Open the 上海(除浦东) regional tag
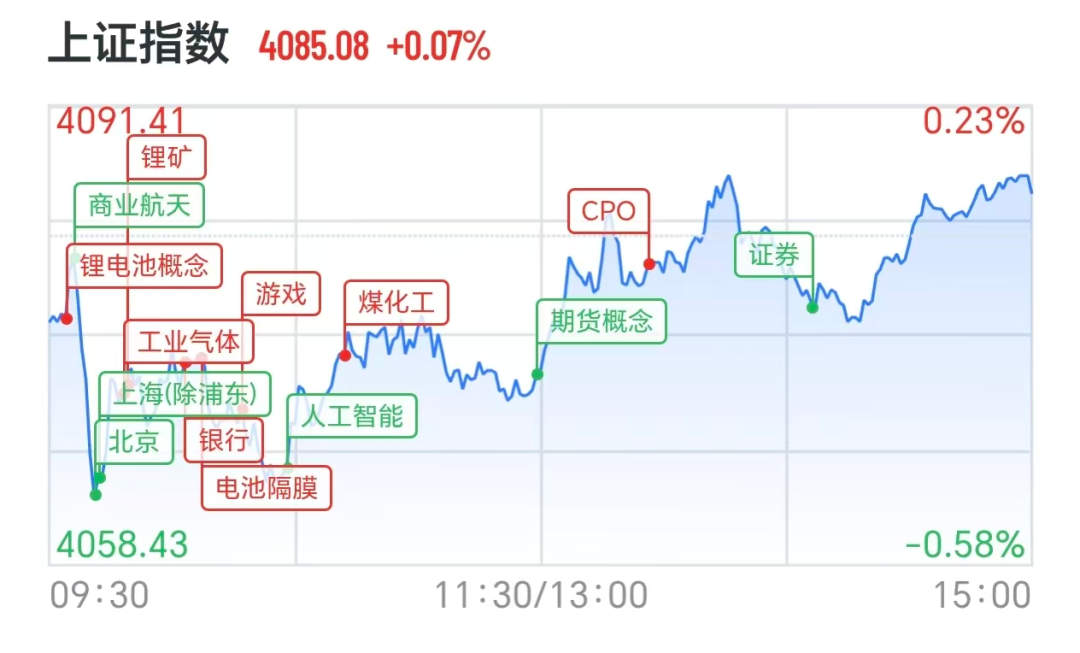Screen dimensions: 1080x653 [185, 394]
